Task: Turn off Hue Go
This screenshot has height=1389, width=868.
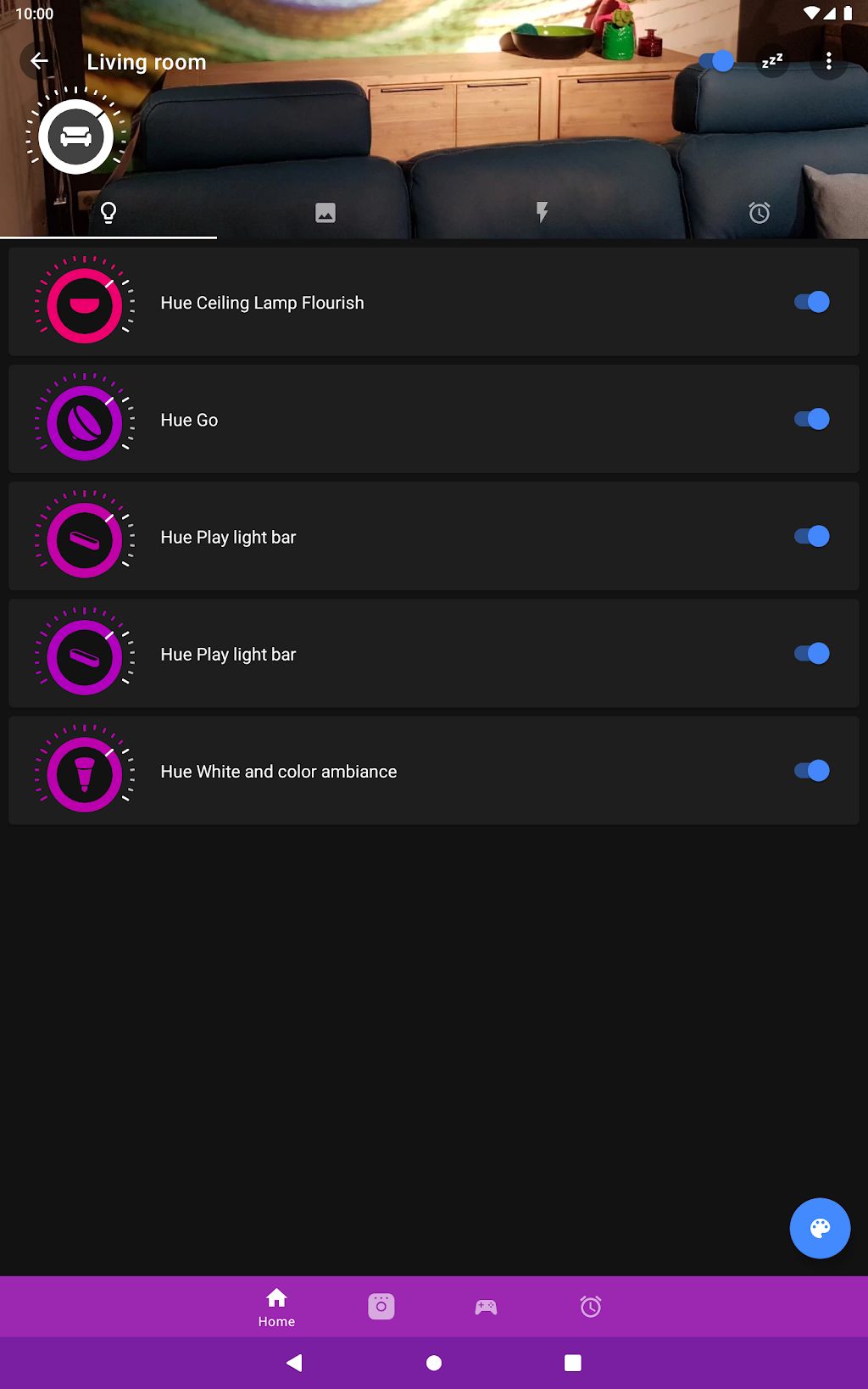Action: 811,419
